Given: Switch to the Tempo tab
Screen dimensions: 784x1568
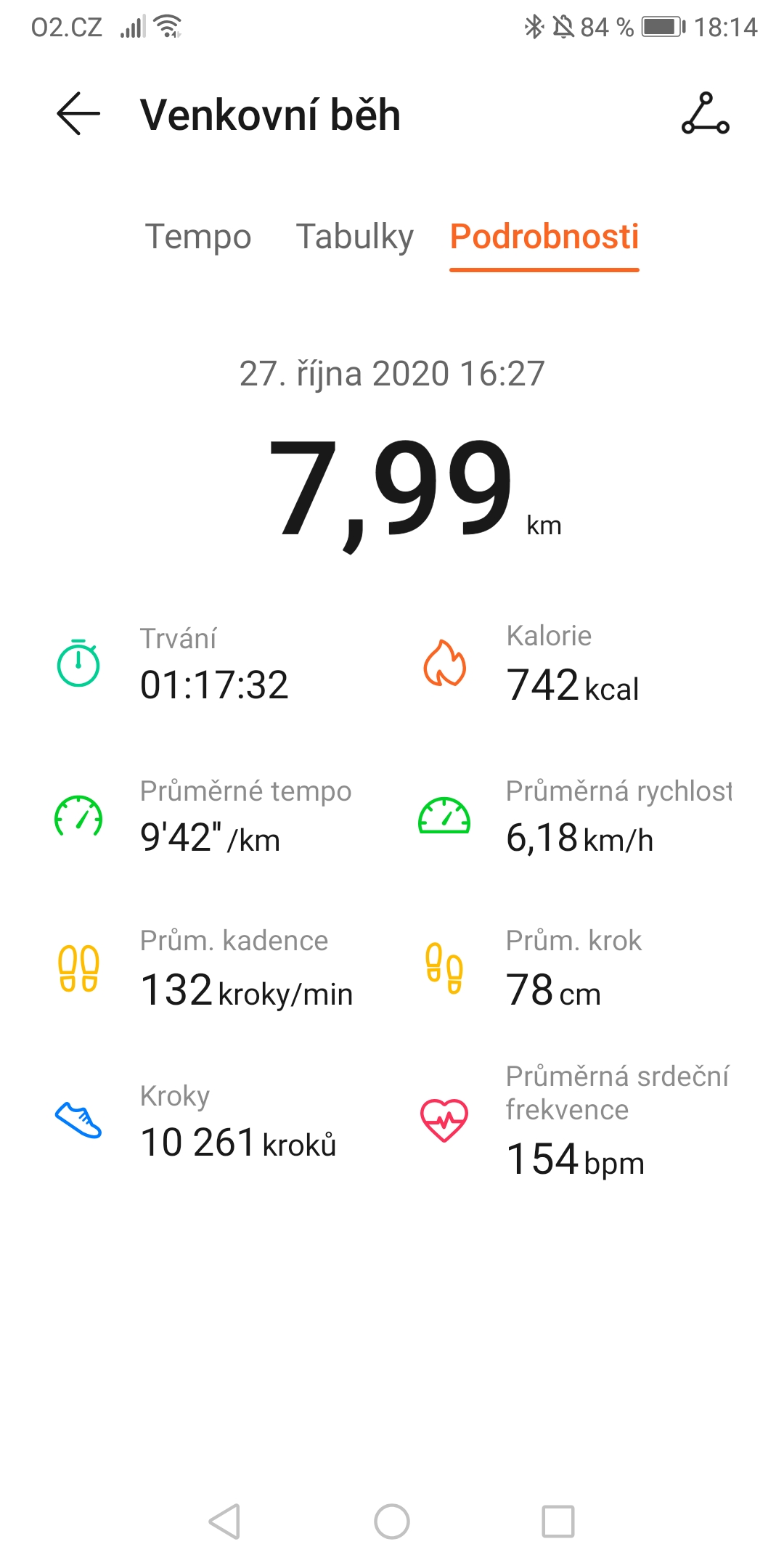Looking at the screenshot, I should [198, 237].
